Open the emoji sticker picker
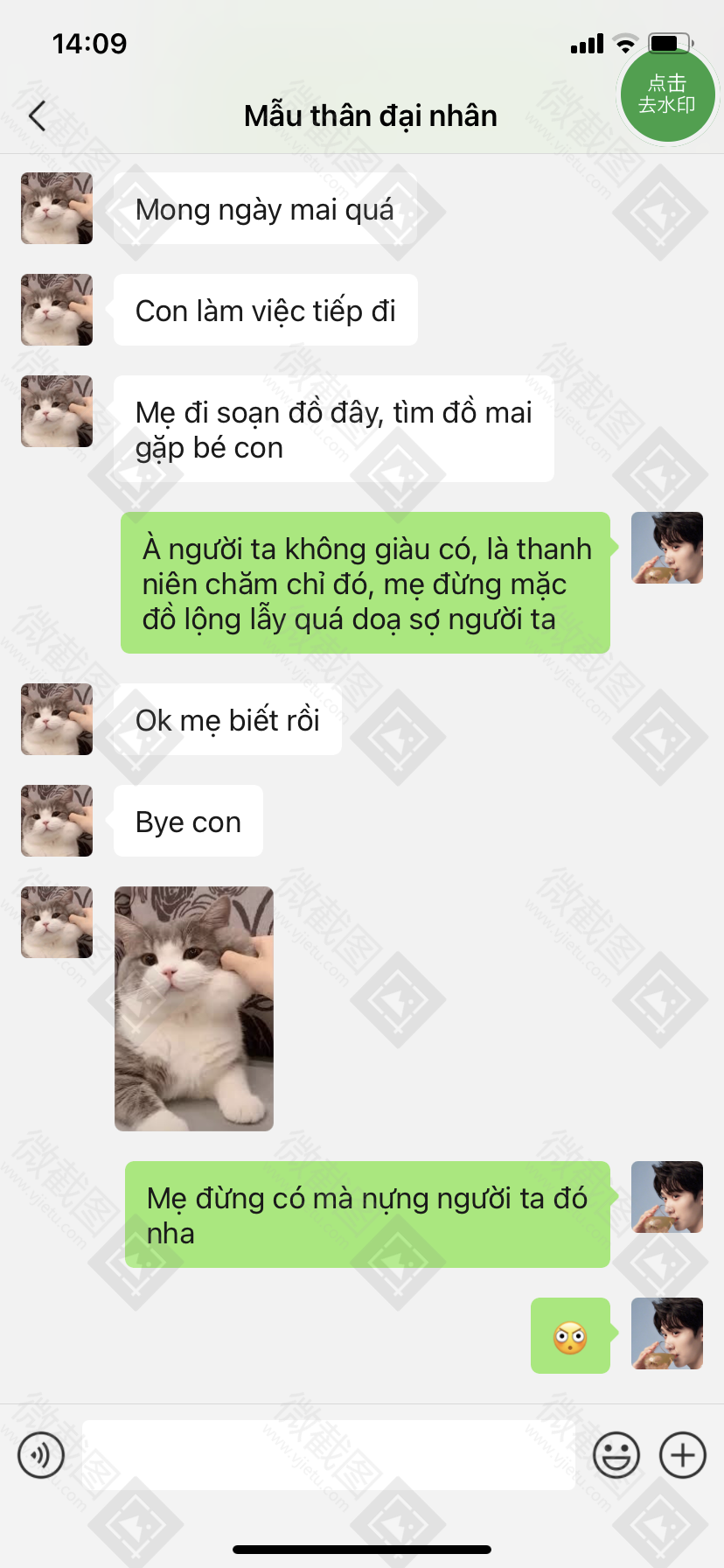This screenshot has height=1568, width=724. point(616,1455)
